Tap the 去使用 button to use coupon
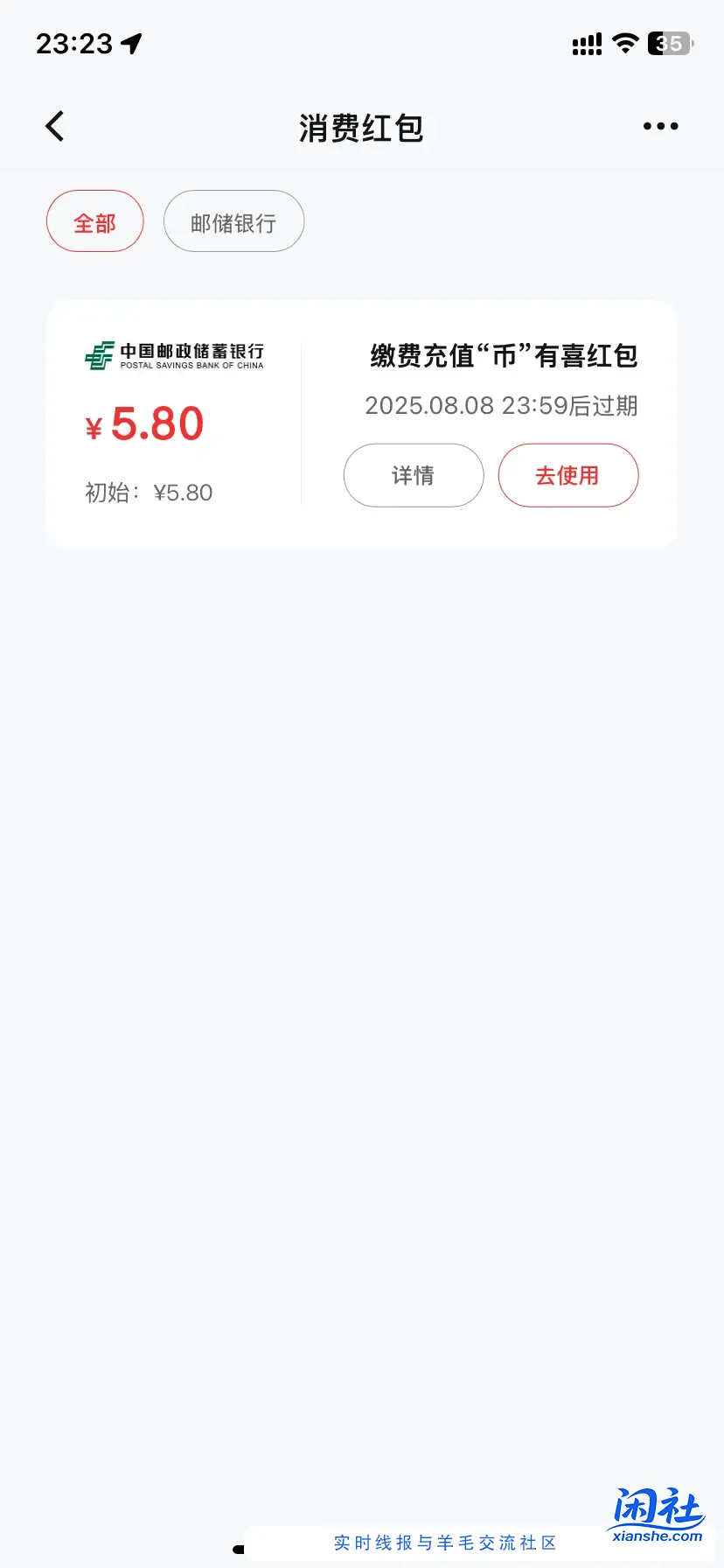The image size is (724, 1568). point(568,475)
